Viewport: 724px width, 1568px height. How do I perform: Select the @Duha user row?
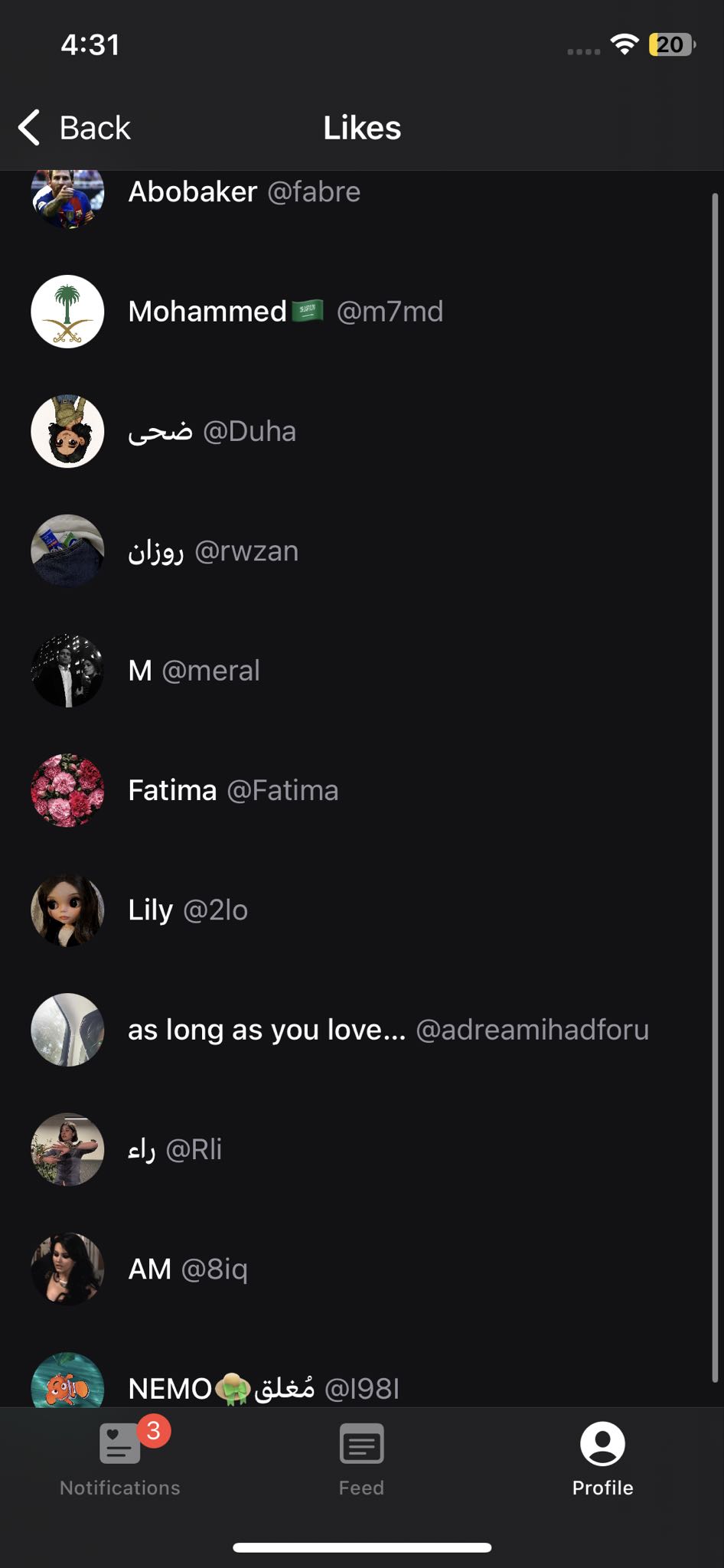(x=212, y=432)
